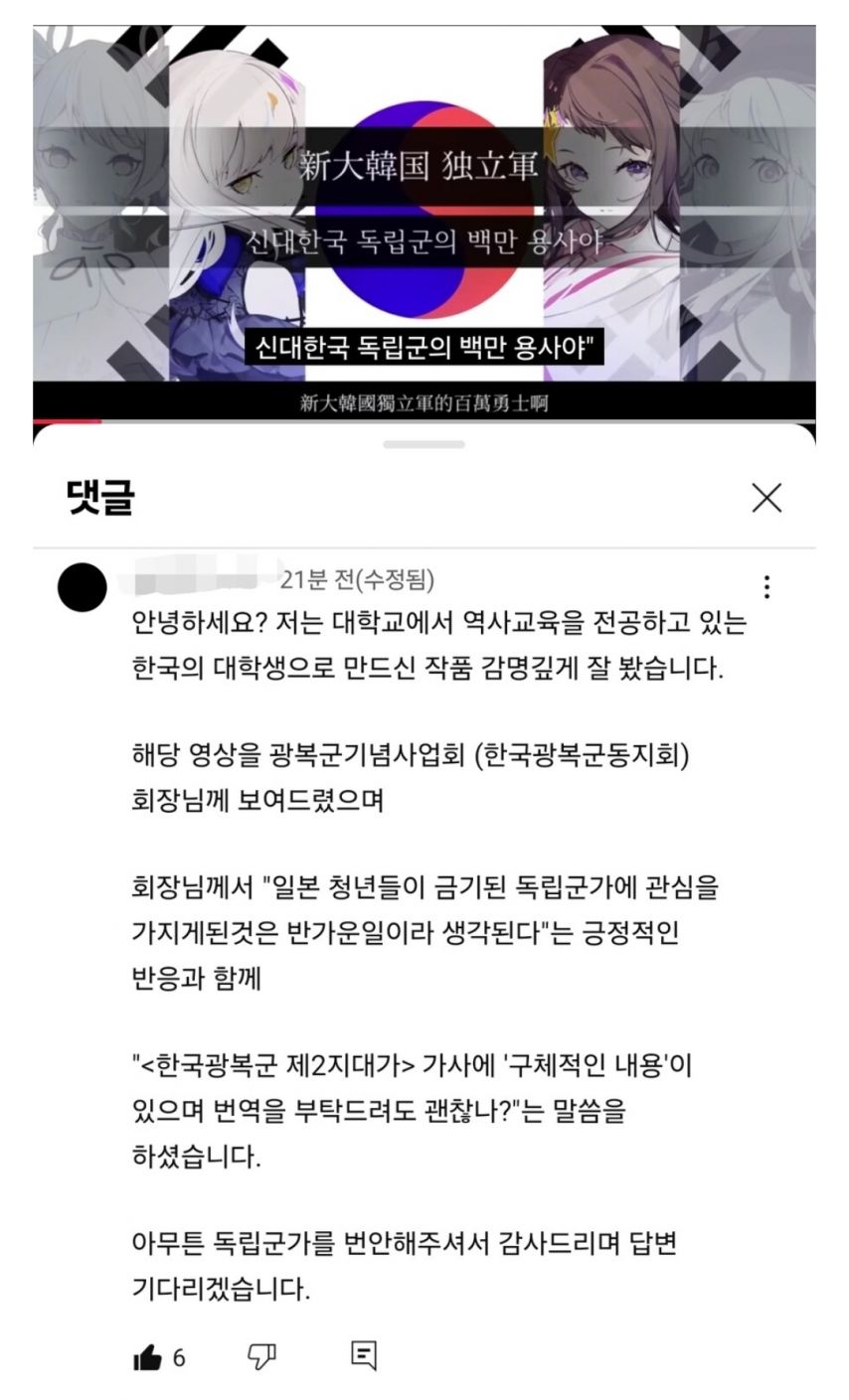This screenshot has height=1400, width=849.
Task: Like the comment with 6 likes
Action: 147,1357
